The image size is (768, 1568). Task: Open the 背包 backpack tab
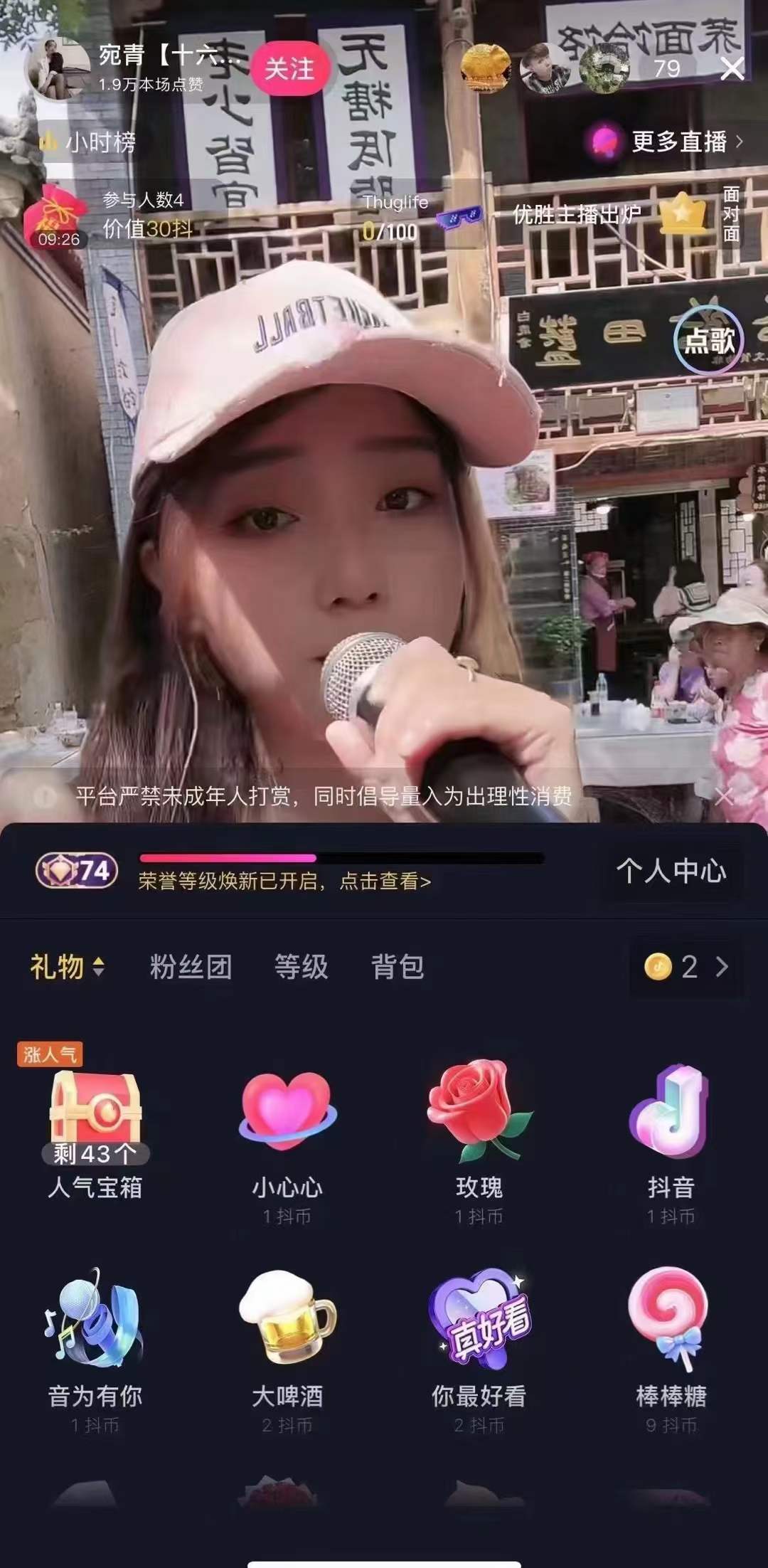click(398, 967)
